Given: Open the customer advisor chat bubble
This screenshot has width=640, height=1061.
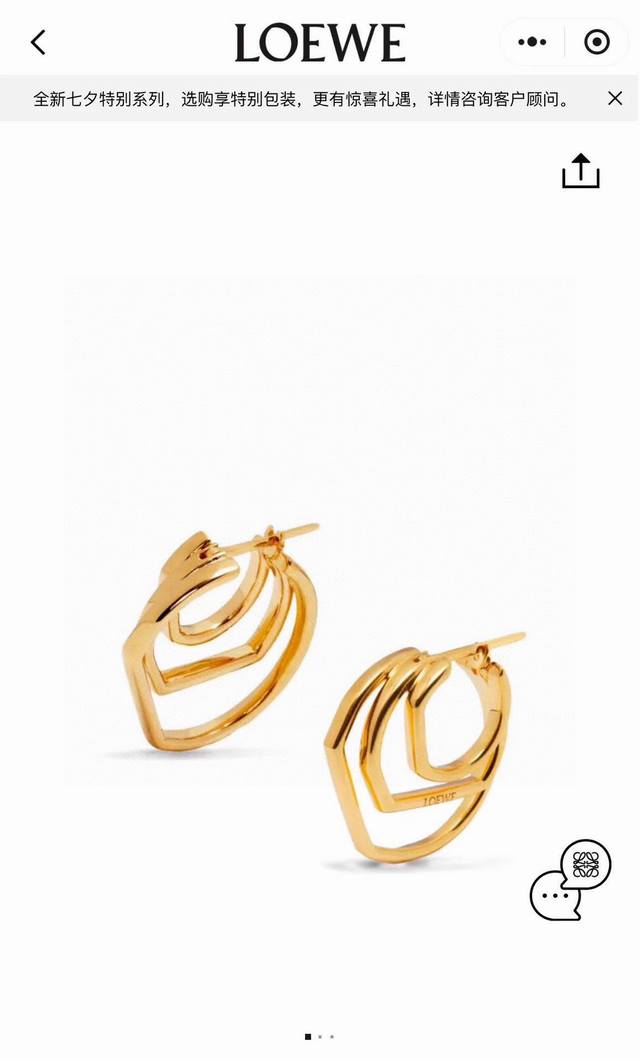Looking at the screenshot, I should [571, 880].
